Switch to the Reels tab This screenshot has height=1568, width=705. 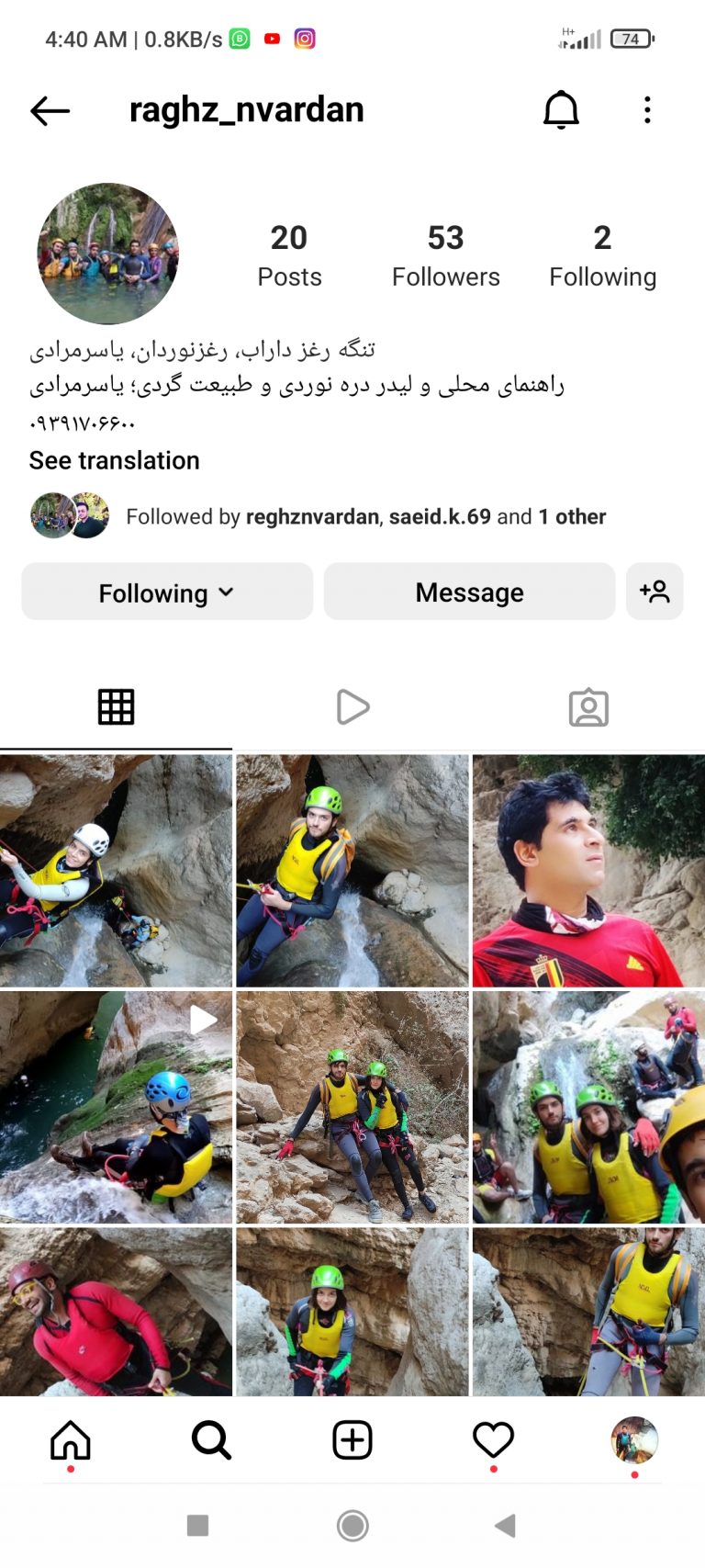click(352, 706)
